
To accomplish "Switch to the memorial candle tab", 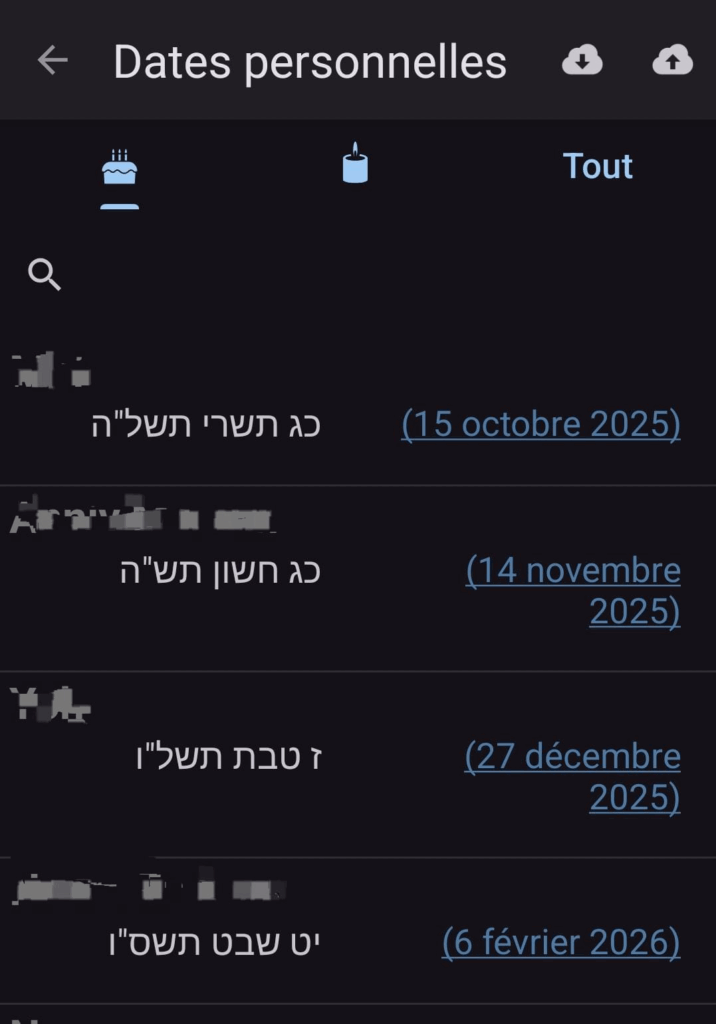I will click(355, 165).
